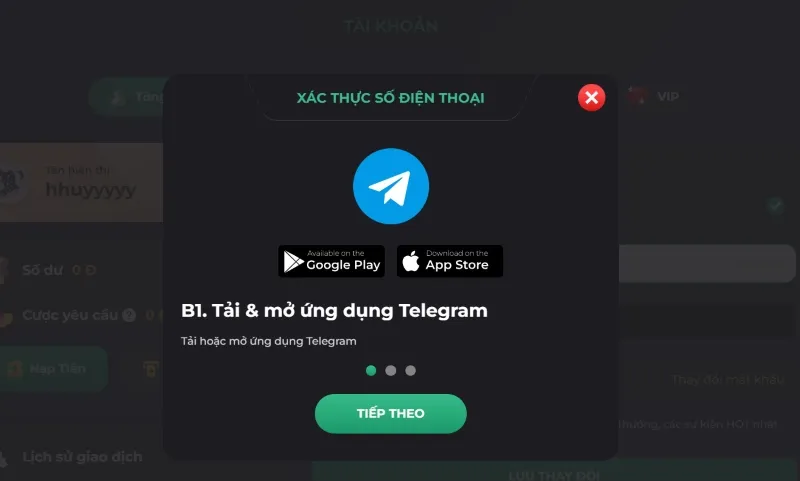Open the Google Play download badge
This screenshot has height=481, width=800.
pos(331,261)
